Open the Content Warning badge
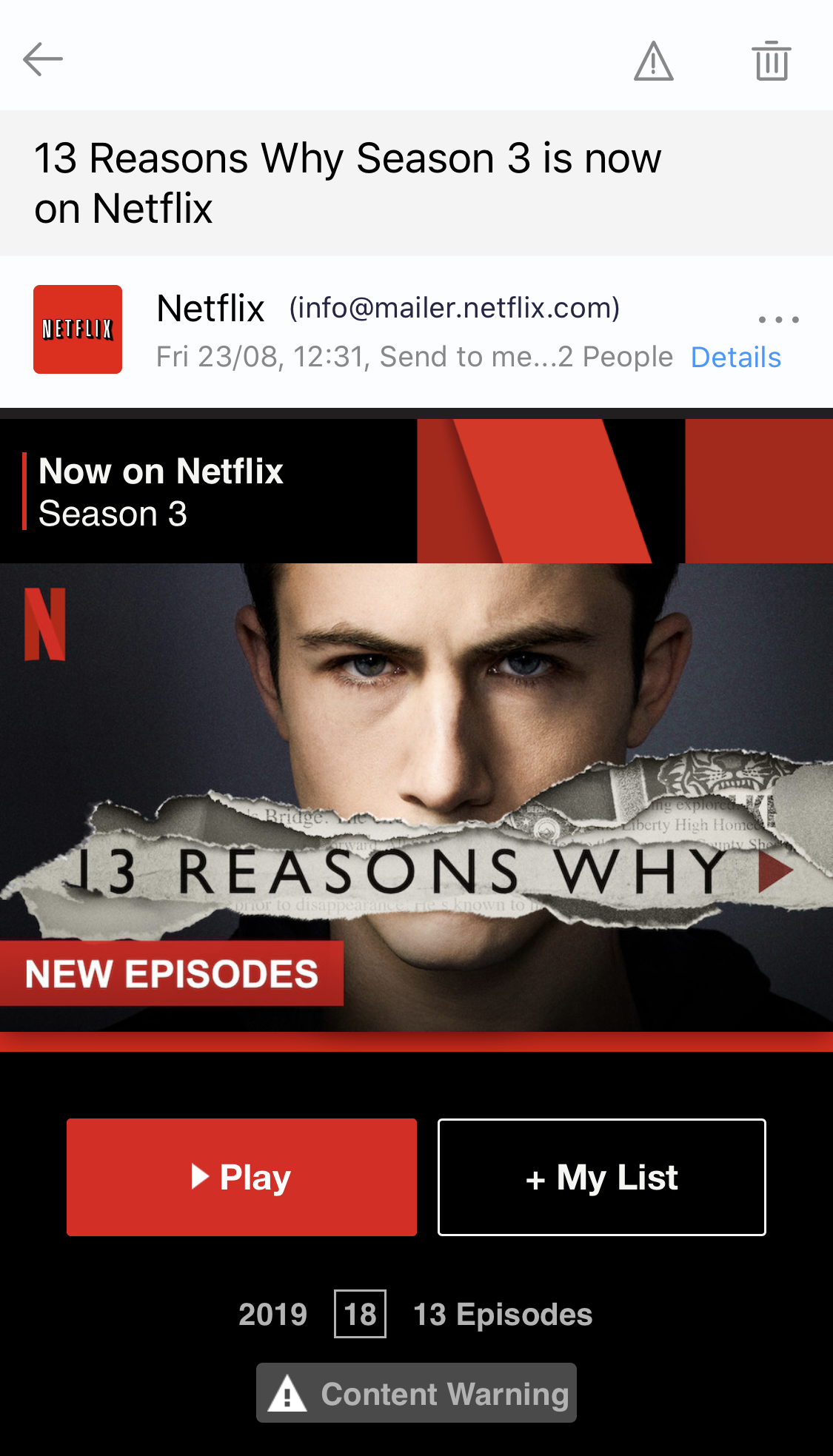This screenshot has width=833, height=1456. click(x=416, y=1393)
